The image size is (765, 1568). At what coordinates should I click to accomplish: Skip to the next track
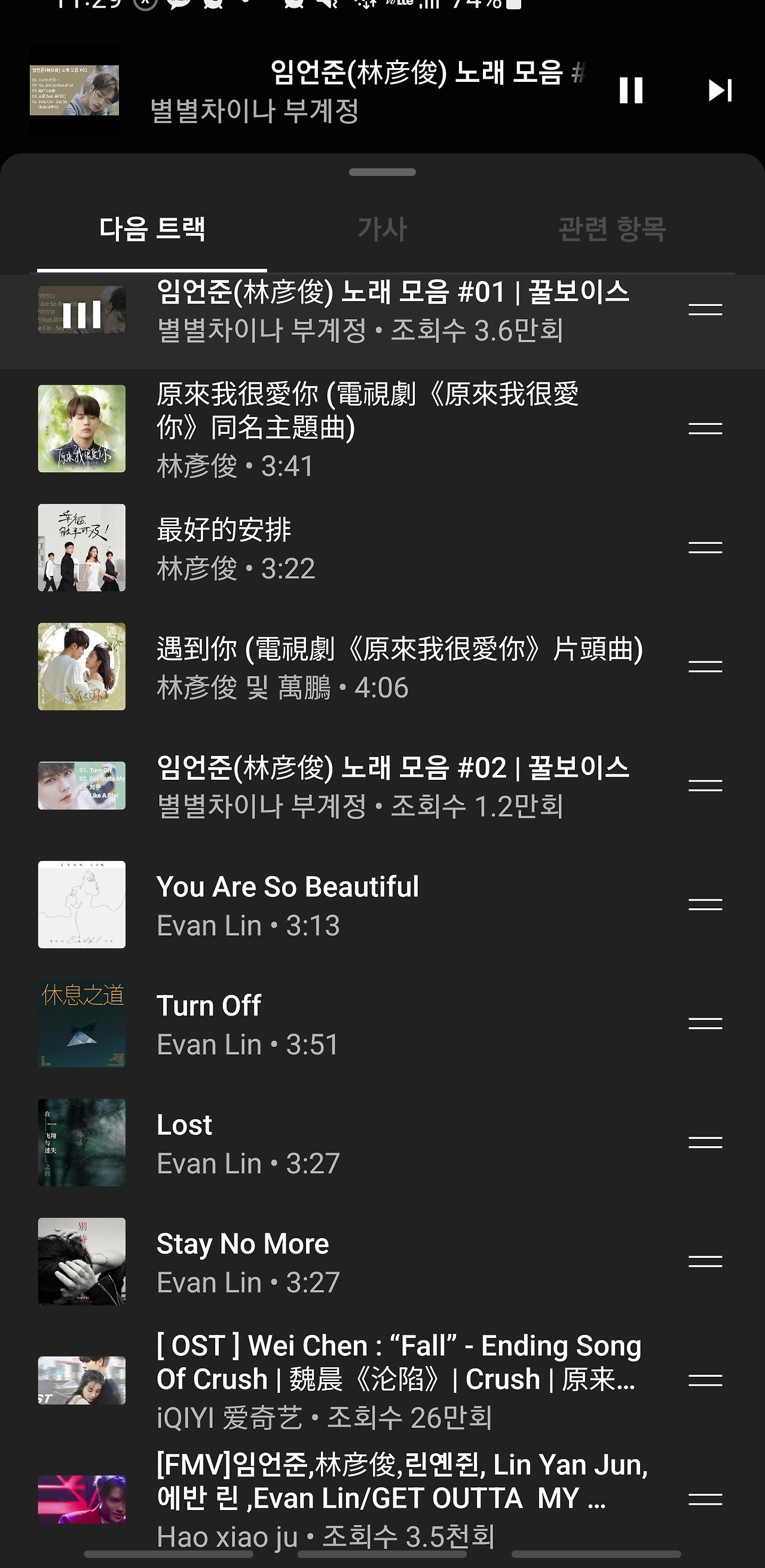click(x=720, y=91)
